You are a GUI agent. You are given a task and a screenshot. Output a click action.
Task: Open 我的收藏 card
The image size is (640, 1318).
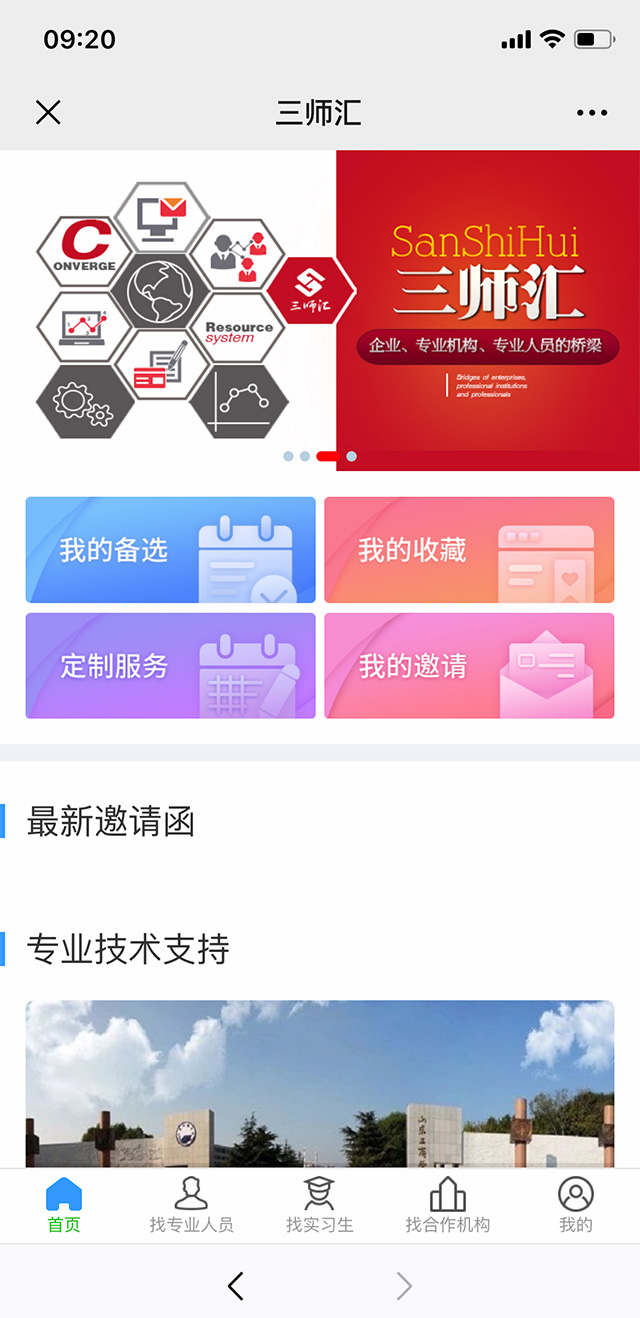(469, 550)
